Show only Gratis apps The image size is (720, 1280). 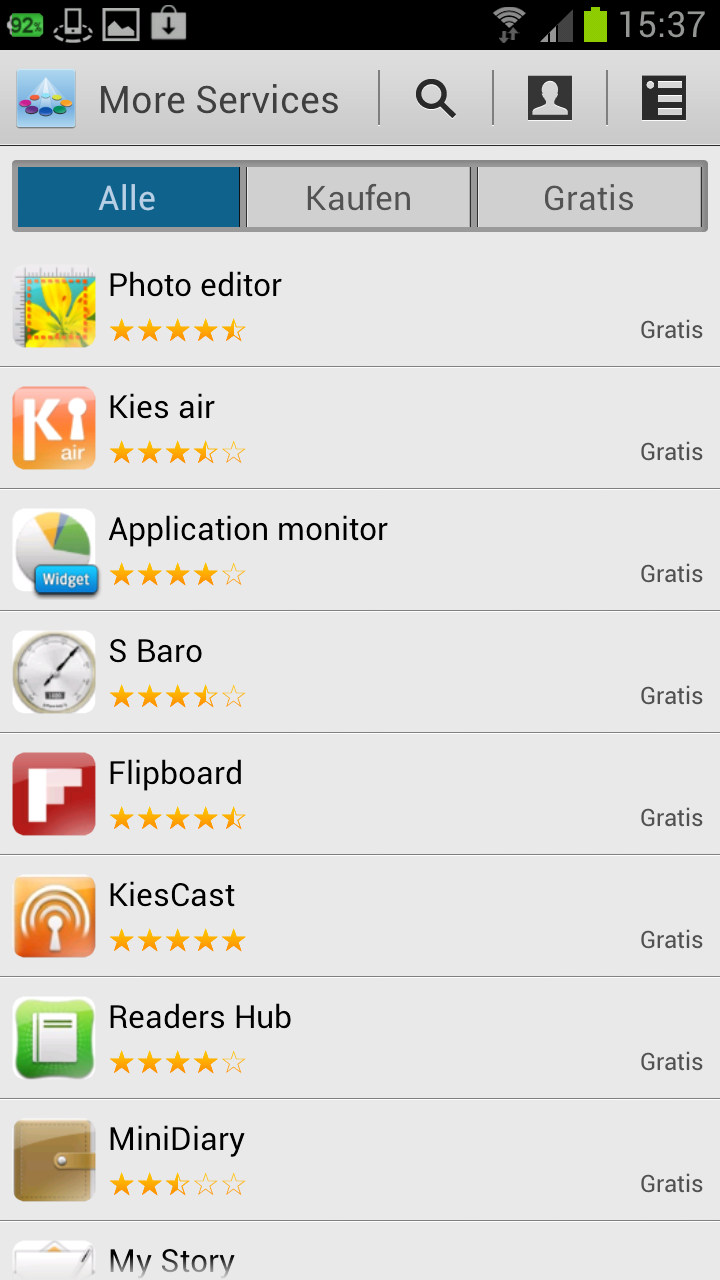(x=589, y=198)
